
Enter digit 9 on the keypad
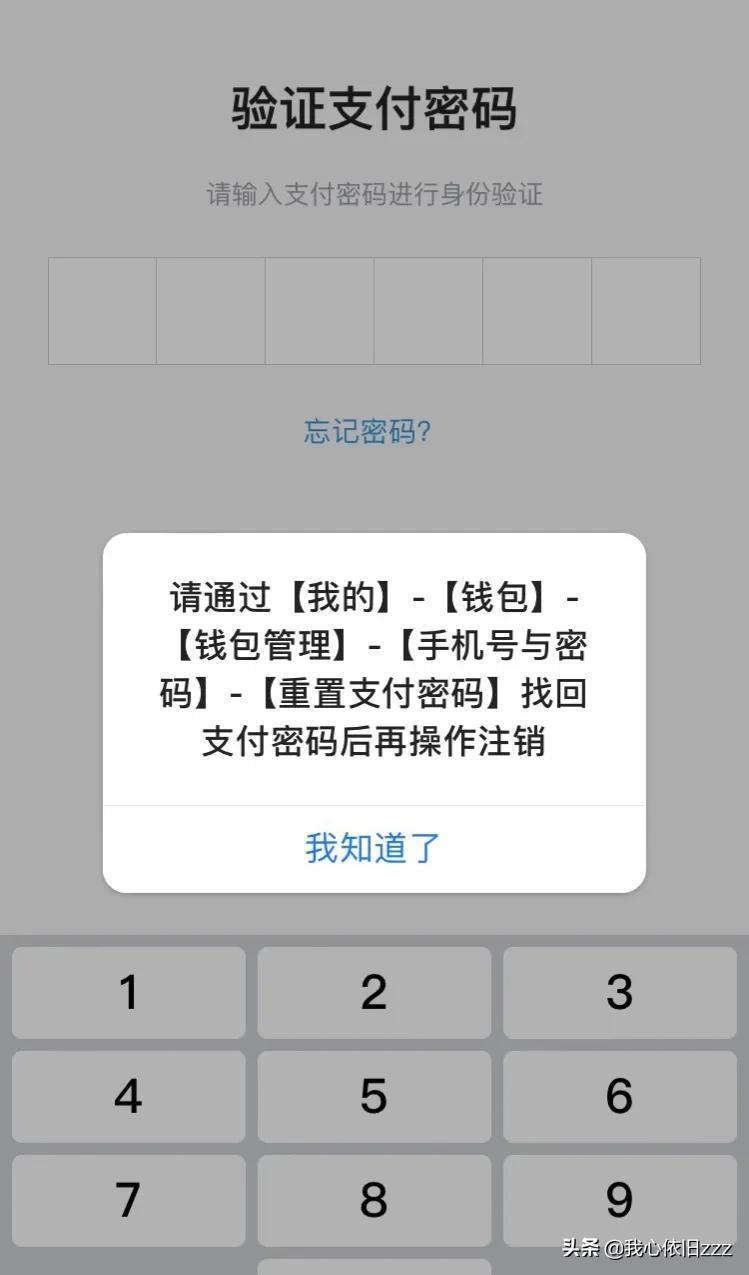[619, 1200]
